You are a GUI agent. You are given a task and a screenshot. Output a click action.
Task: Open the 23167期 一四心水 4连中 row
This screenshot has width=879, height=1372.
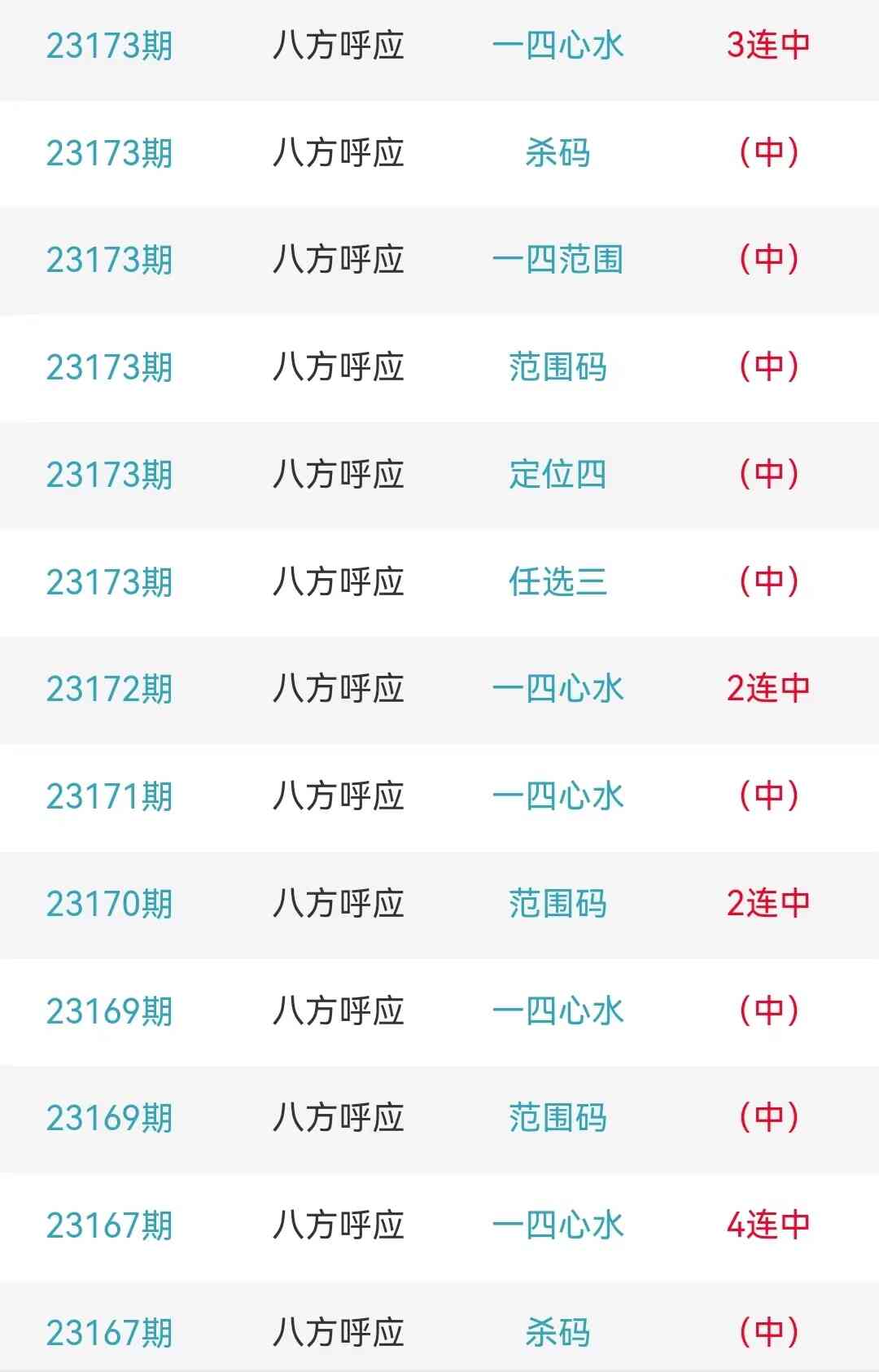click(558, 1225)
